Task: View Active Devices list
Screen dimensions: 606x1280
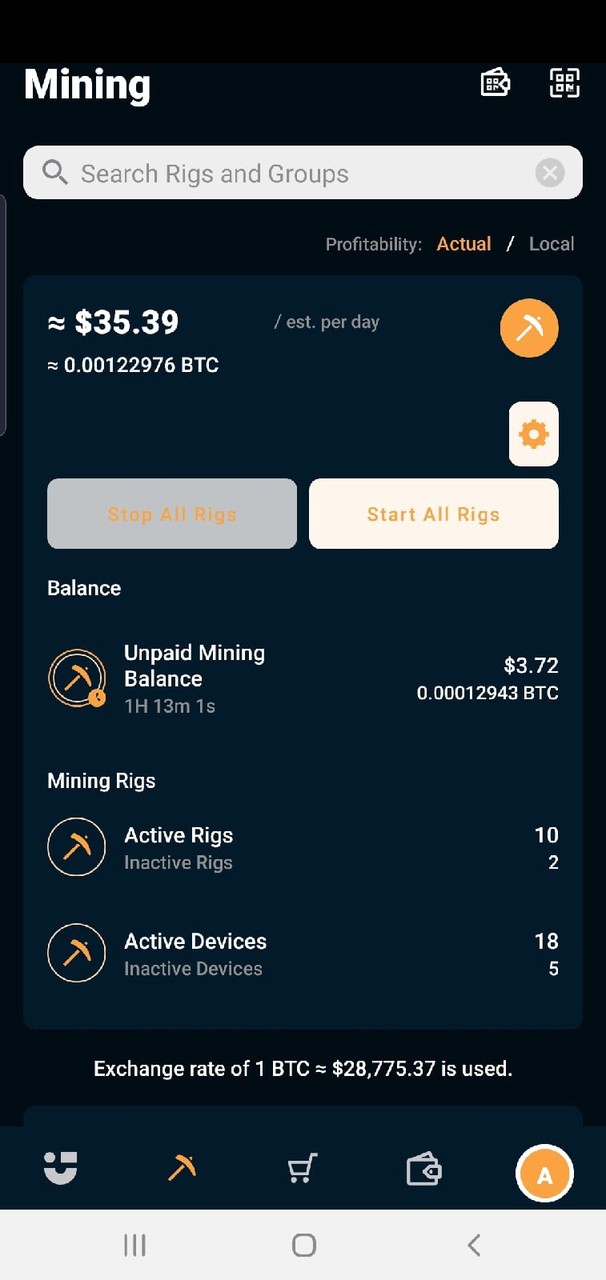Action: click(x=303, y=954)
